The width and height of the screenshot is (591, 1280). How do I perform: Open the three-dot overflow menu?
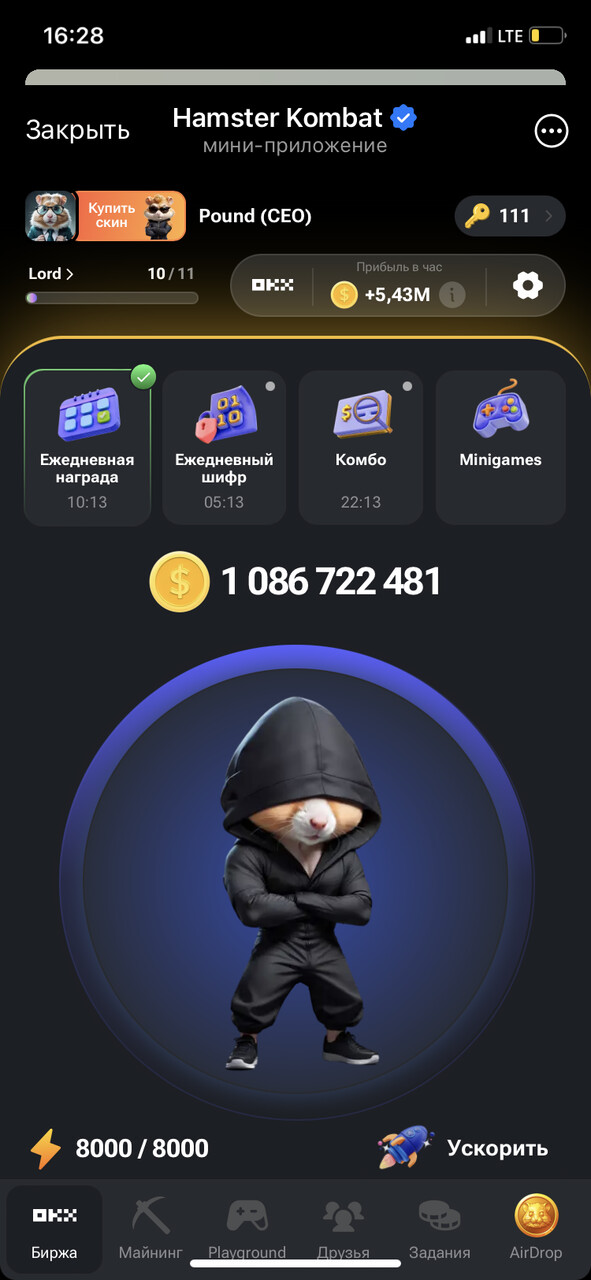pos(551,131)
